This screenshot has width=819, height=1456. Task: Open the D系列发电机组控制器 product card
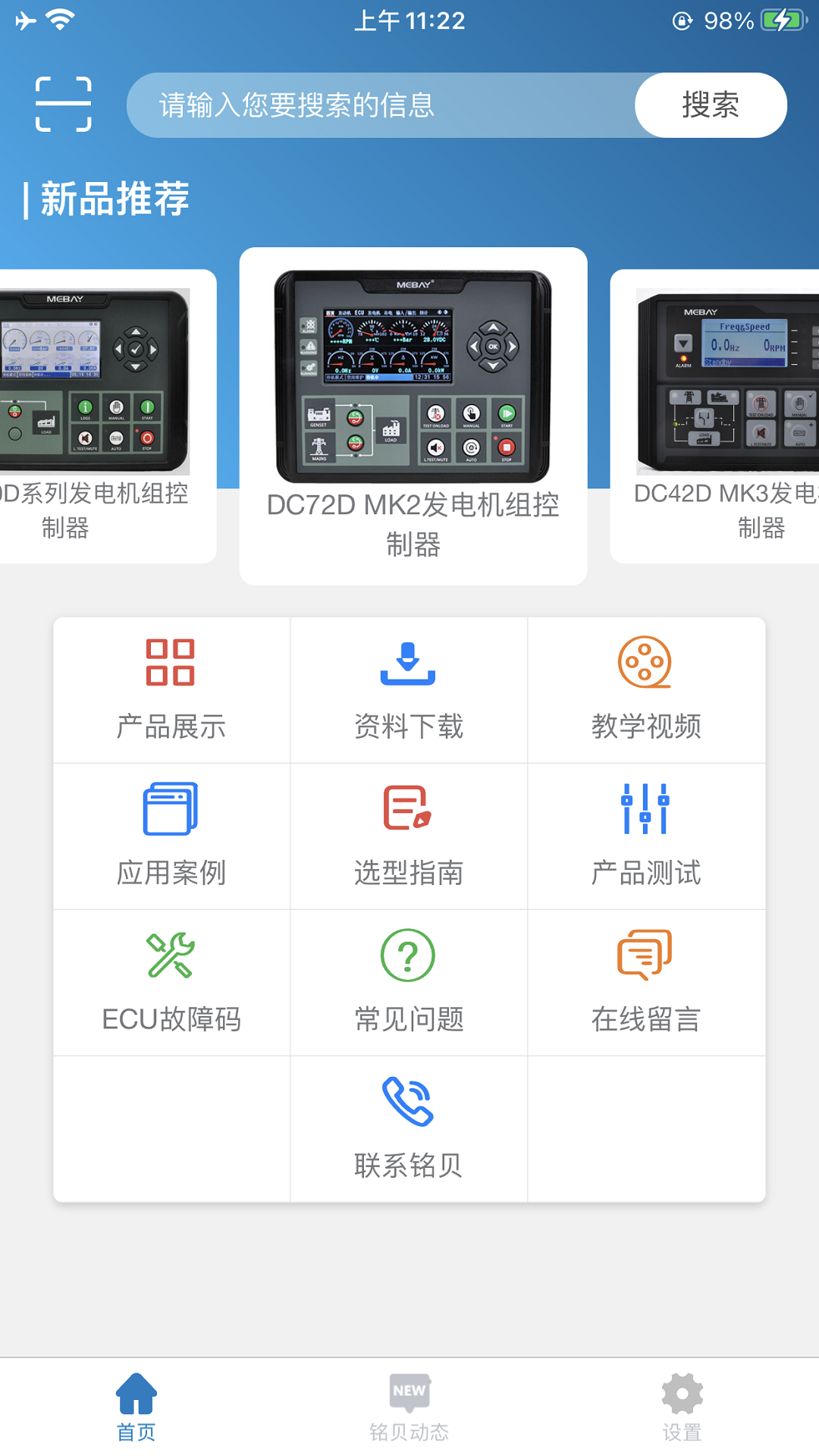pos(99,416)
